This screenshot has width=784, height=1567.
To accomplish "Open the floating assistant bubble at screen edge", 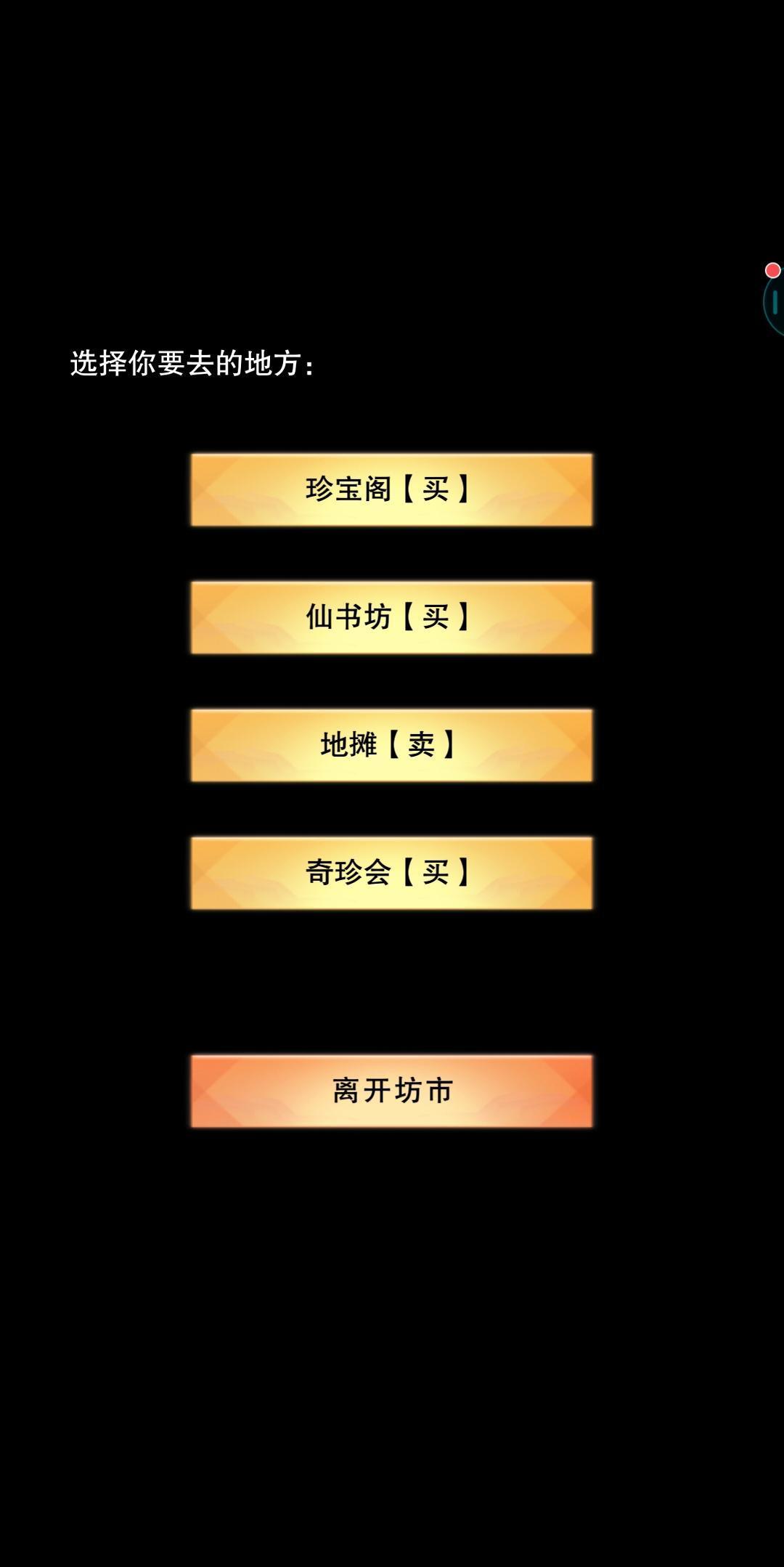I will pyautogui.click(x=774, y=301).
